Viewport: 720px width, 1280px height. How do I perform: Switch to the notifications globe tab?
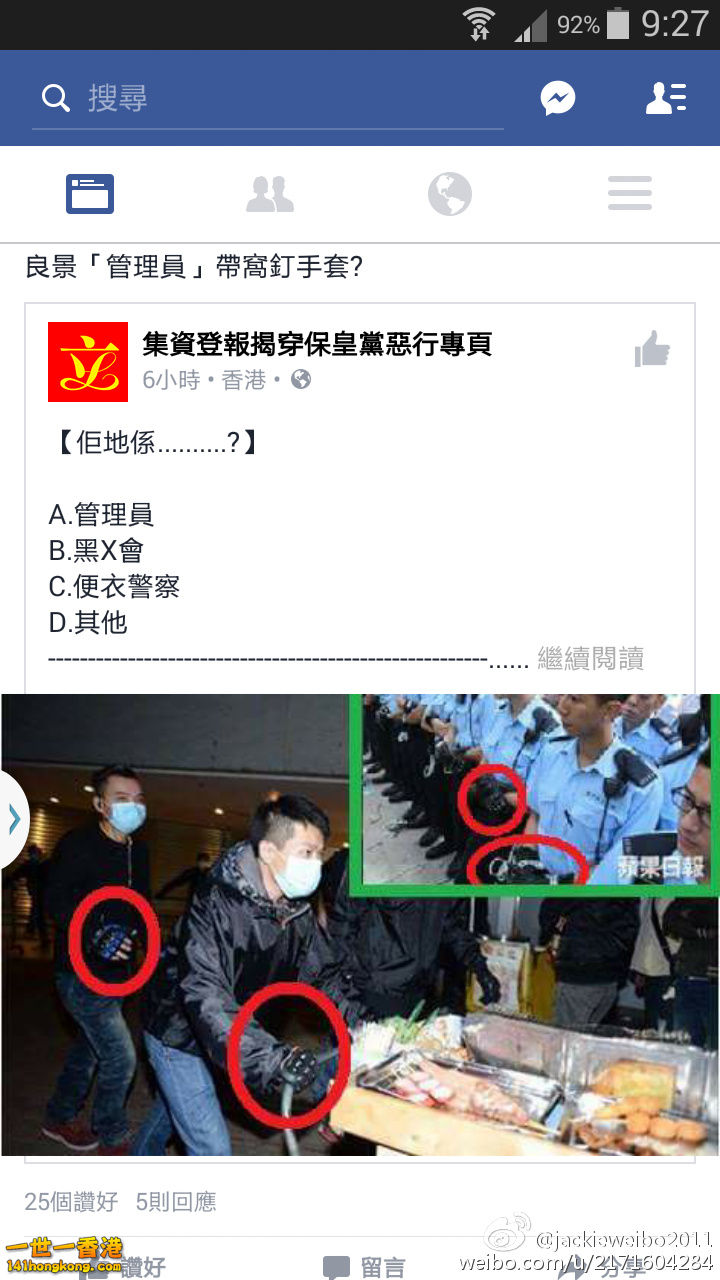tap(450, 194)
